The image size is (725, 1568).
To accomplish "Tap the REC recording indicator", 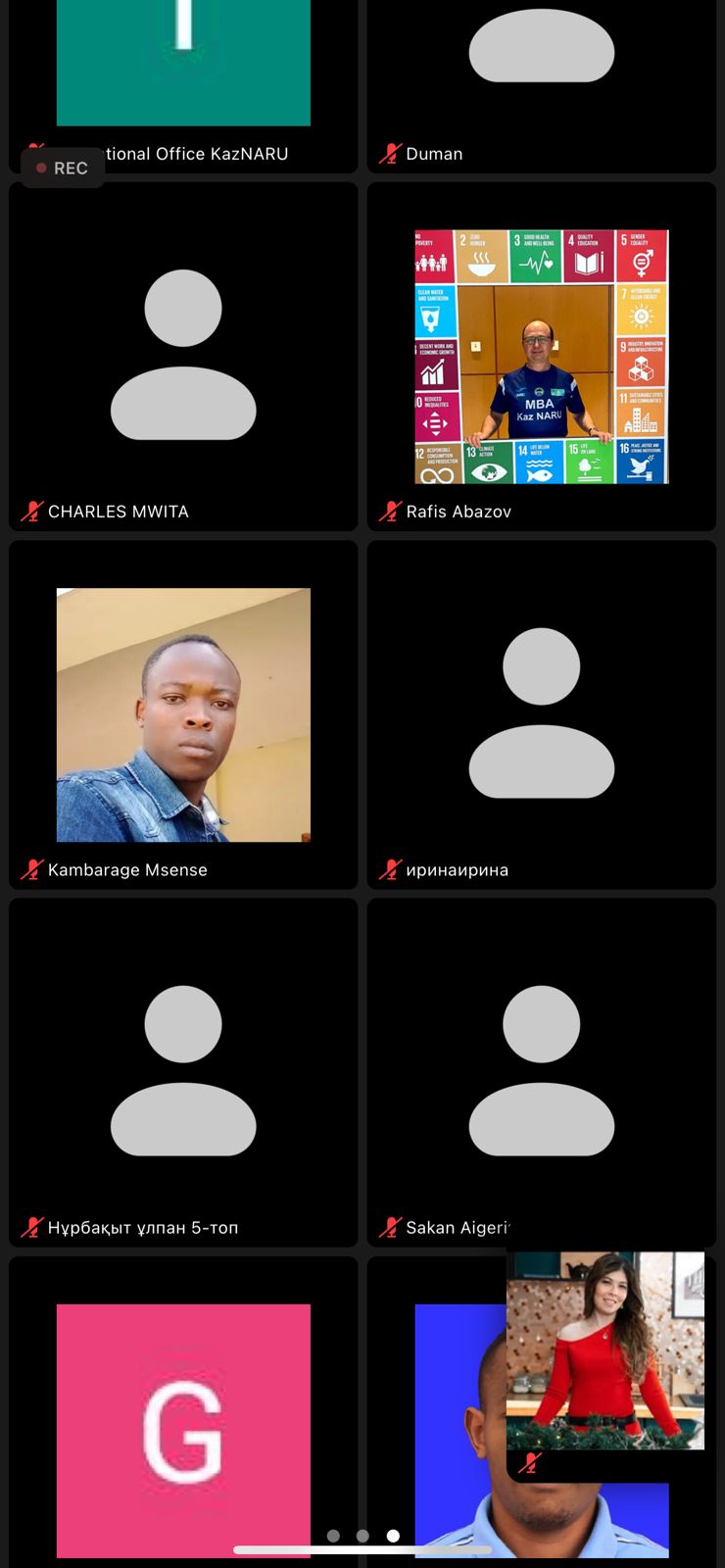I will [63, 169].
